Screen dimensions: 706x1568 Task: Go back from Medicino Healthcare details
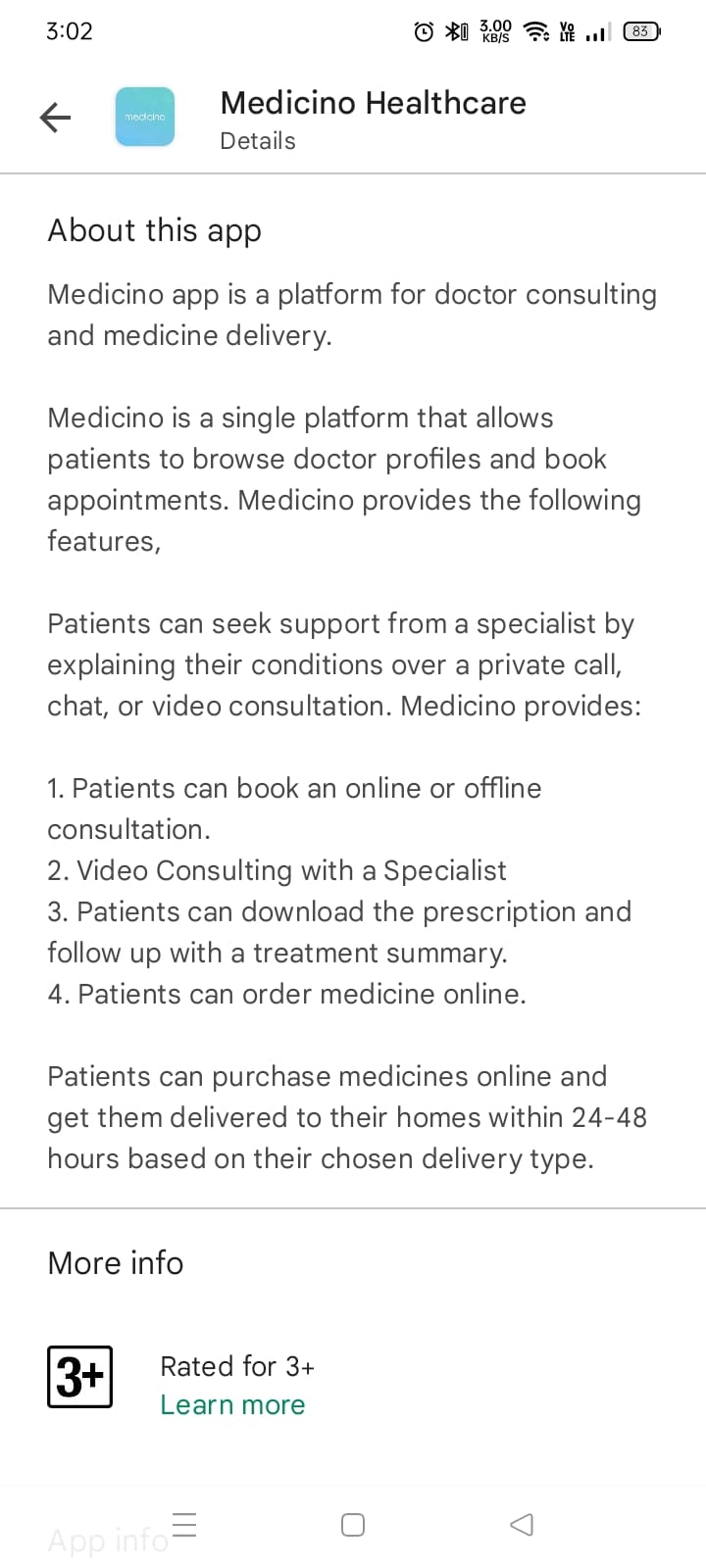(x=56, y=119)
